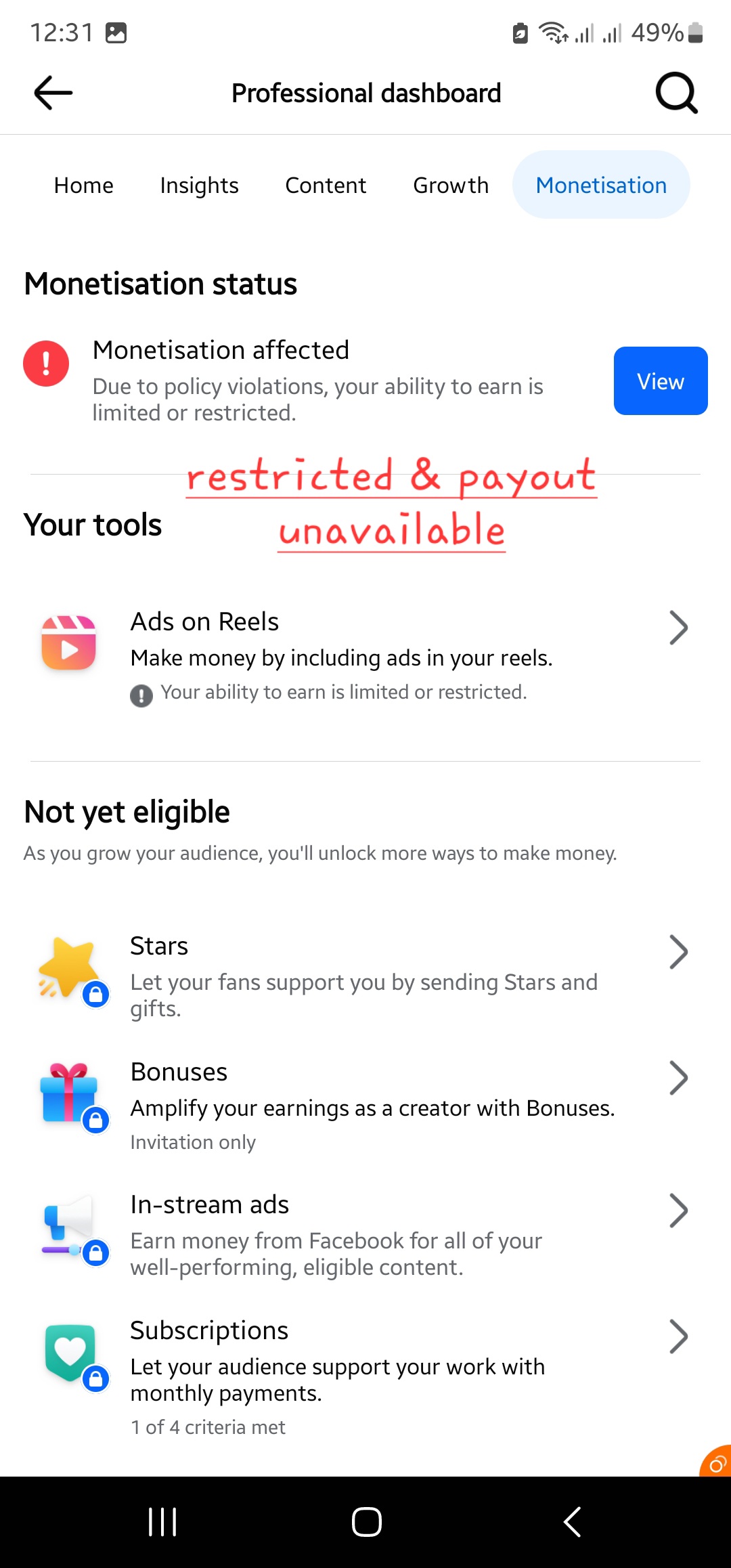
Task: Open search in Professional dashboard
Action: point(676,93)
